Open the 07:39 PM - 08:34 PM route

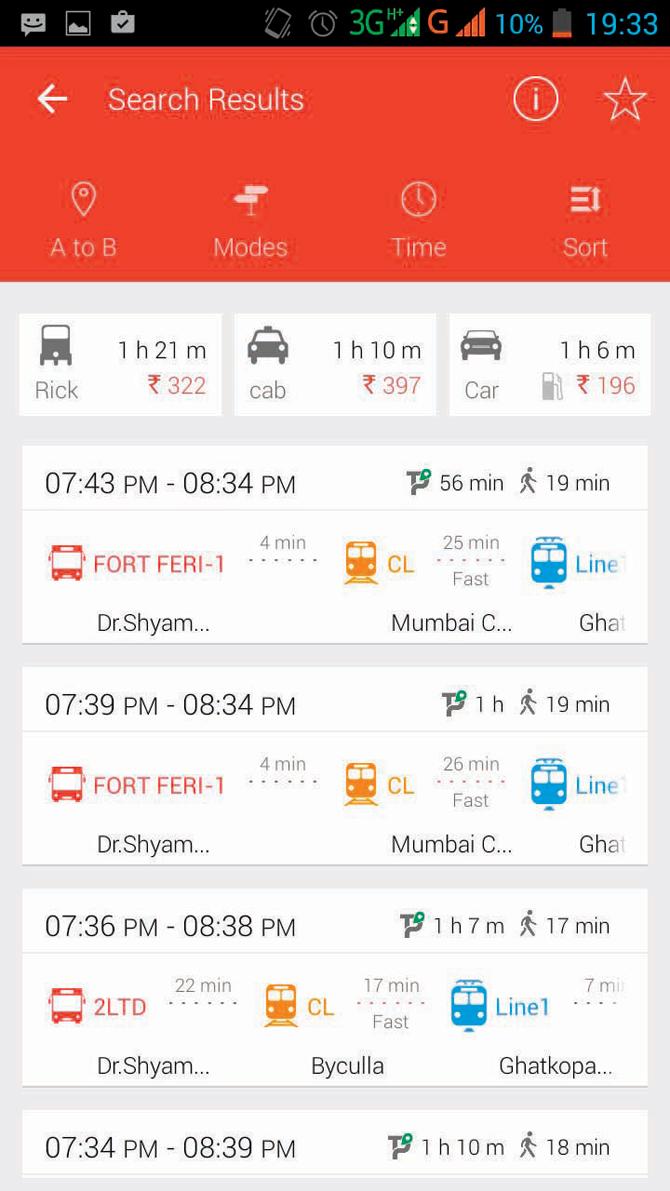click(335, 766)
